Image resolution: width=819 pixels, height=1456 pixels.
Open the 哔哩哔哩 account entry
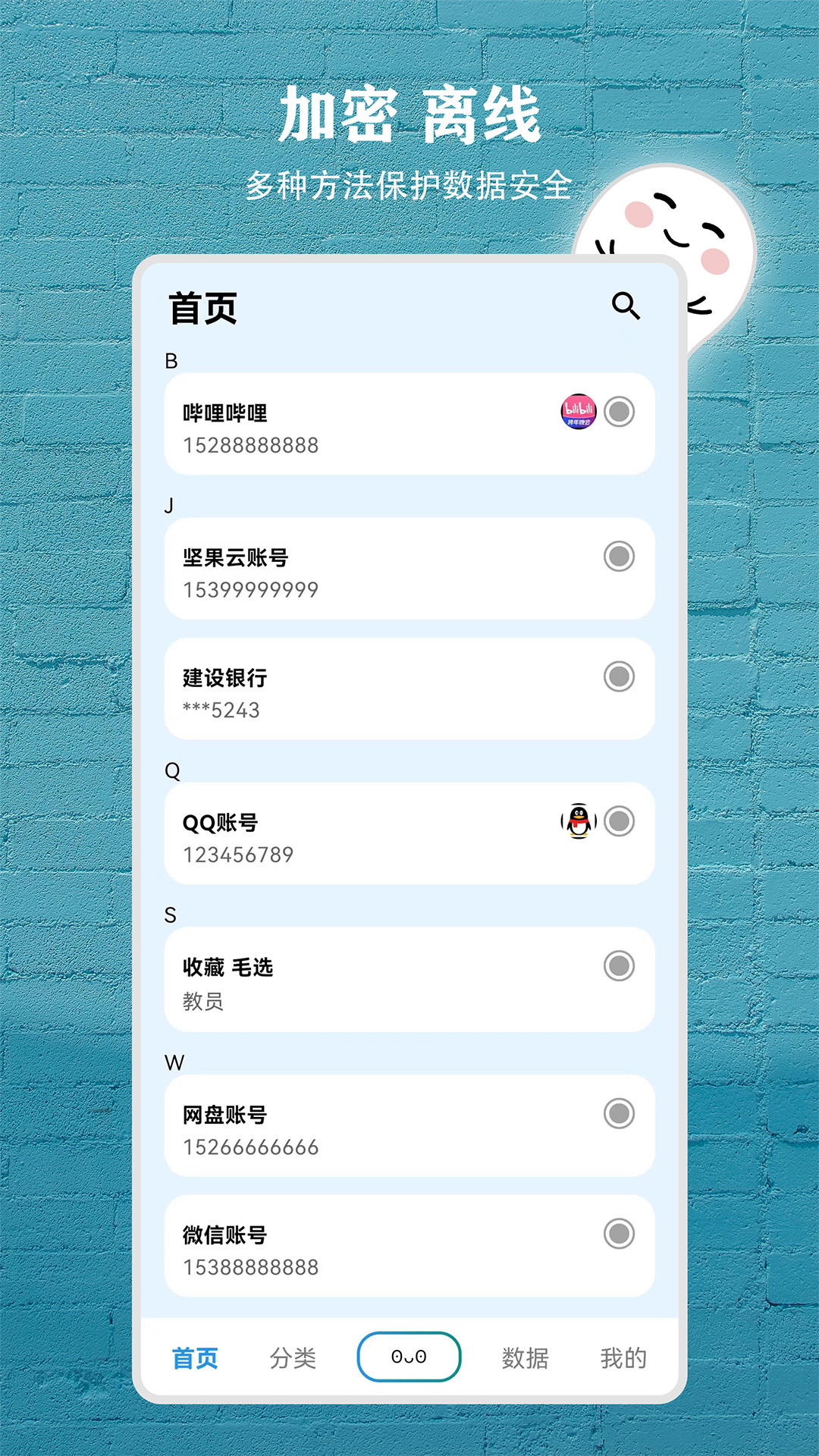click(x=341, y=425)
